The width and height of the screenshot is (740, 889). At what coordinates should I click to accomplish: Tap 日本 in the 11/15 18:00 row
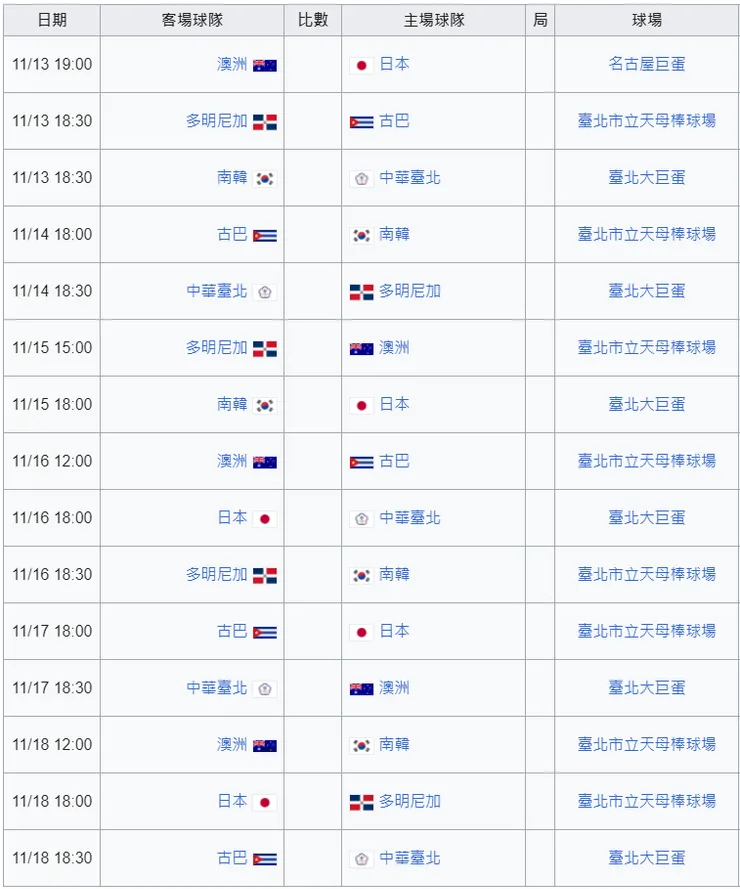pyautogui.click(x=394, y=404)
